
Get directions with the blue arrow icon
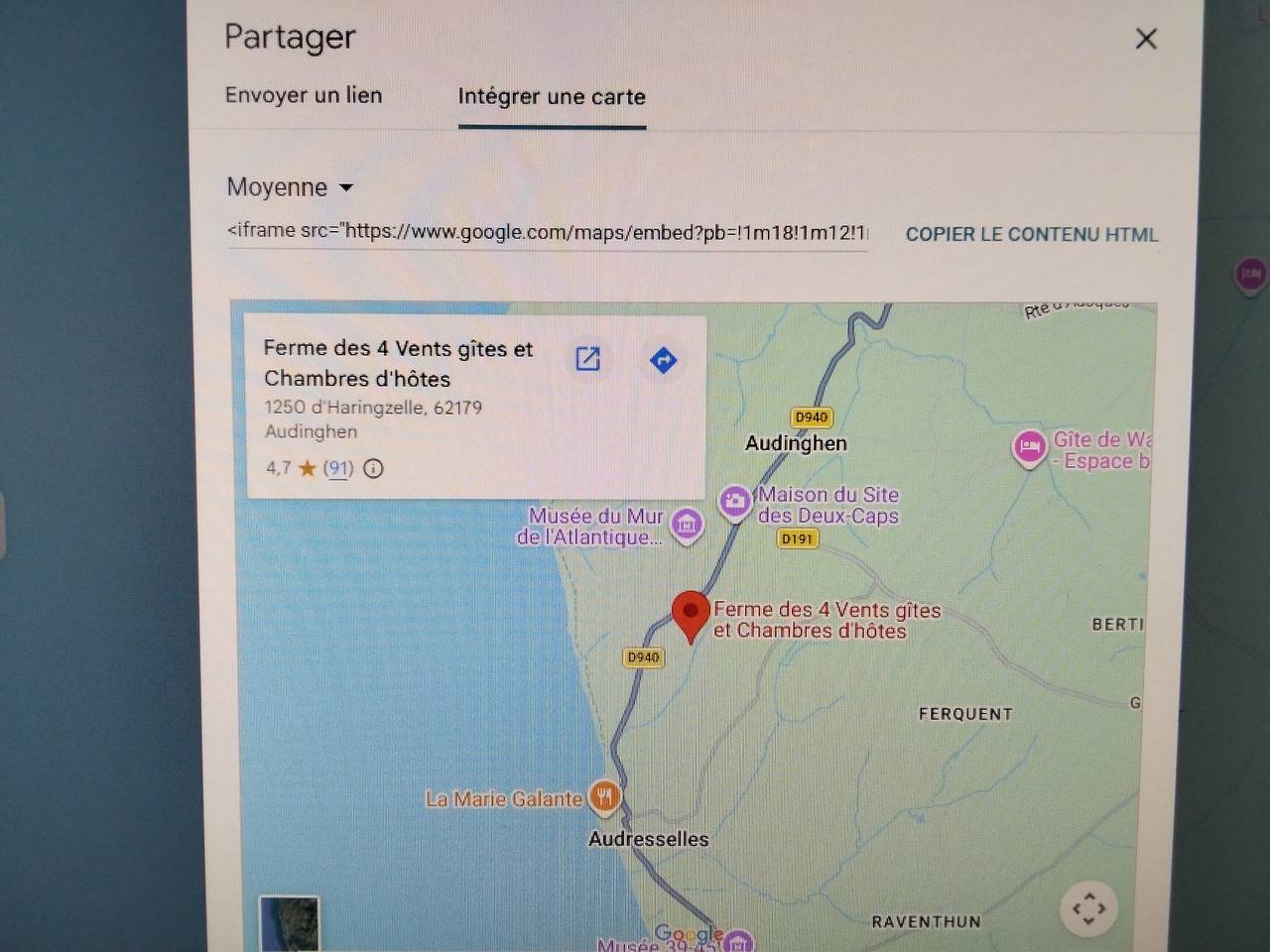663,360
